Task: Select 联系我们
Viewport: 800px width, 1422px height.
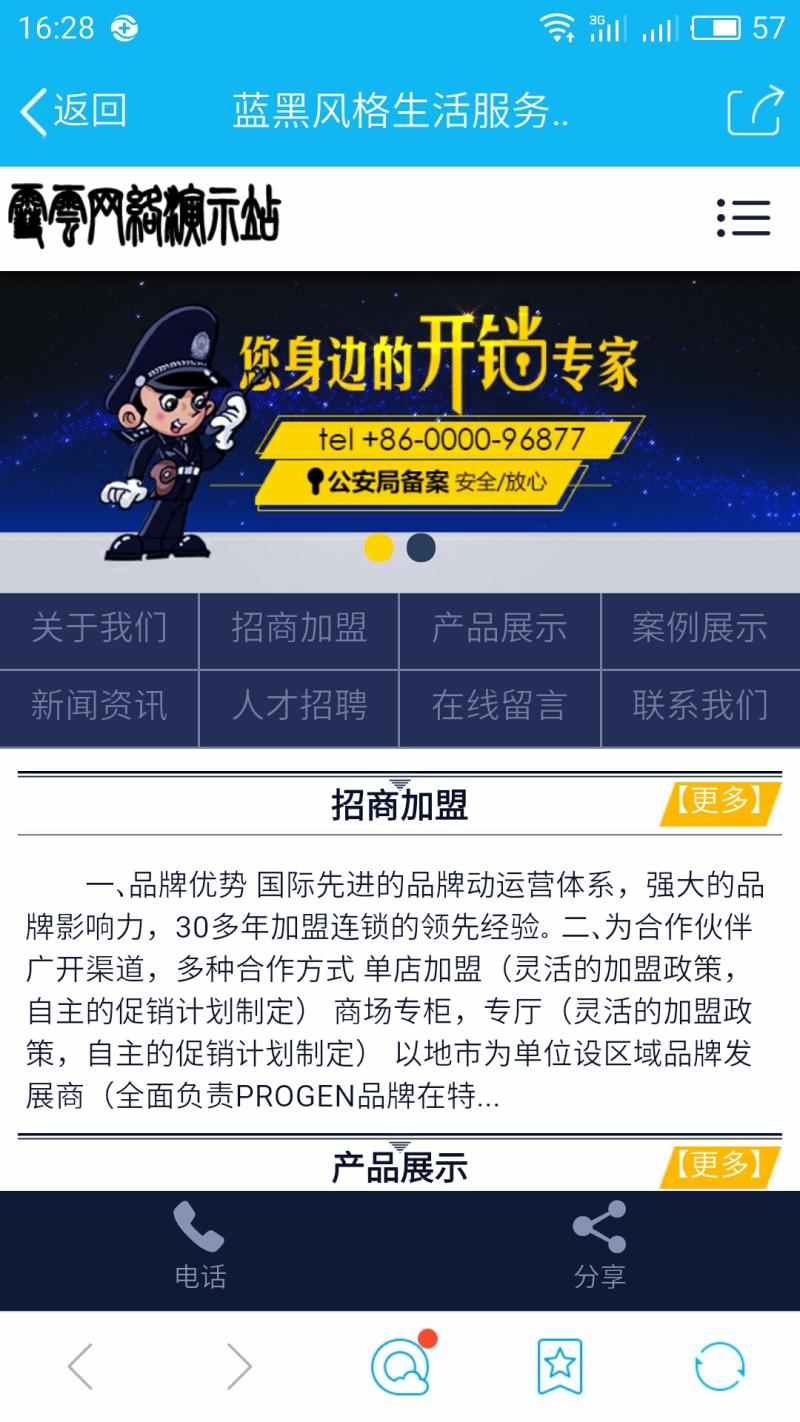Action: tap(699, 707)
